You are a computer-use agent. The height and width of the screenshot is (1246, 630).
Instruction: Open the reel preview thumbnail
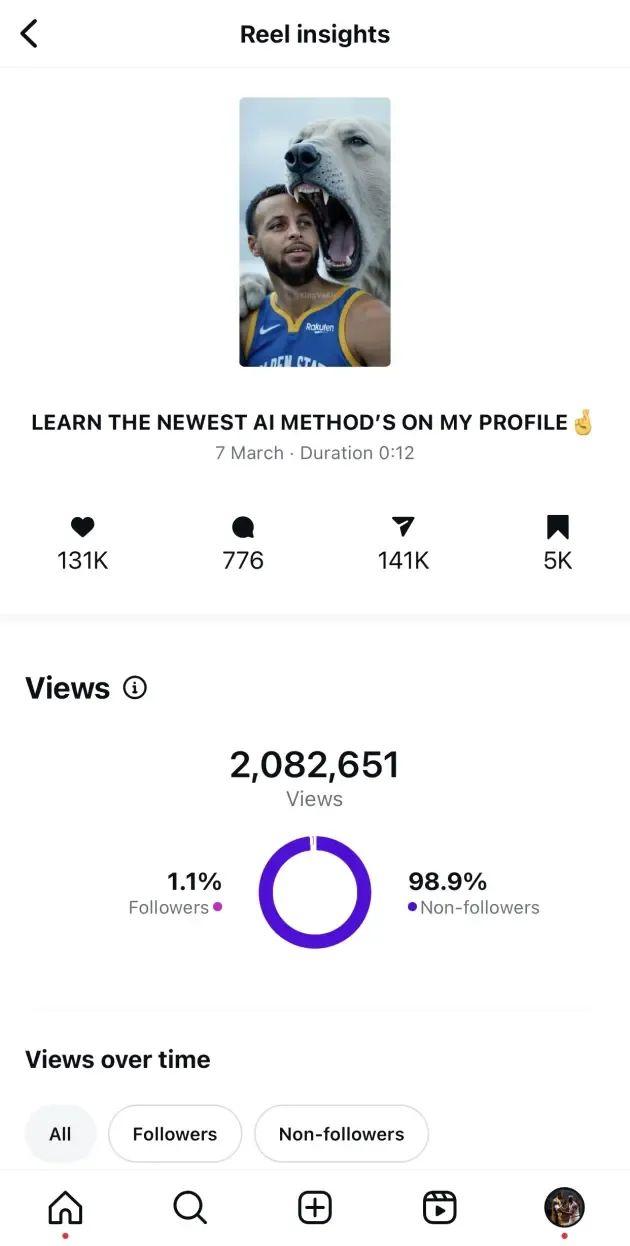[315, 232]
